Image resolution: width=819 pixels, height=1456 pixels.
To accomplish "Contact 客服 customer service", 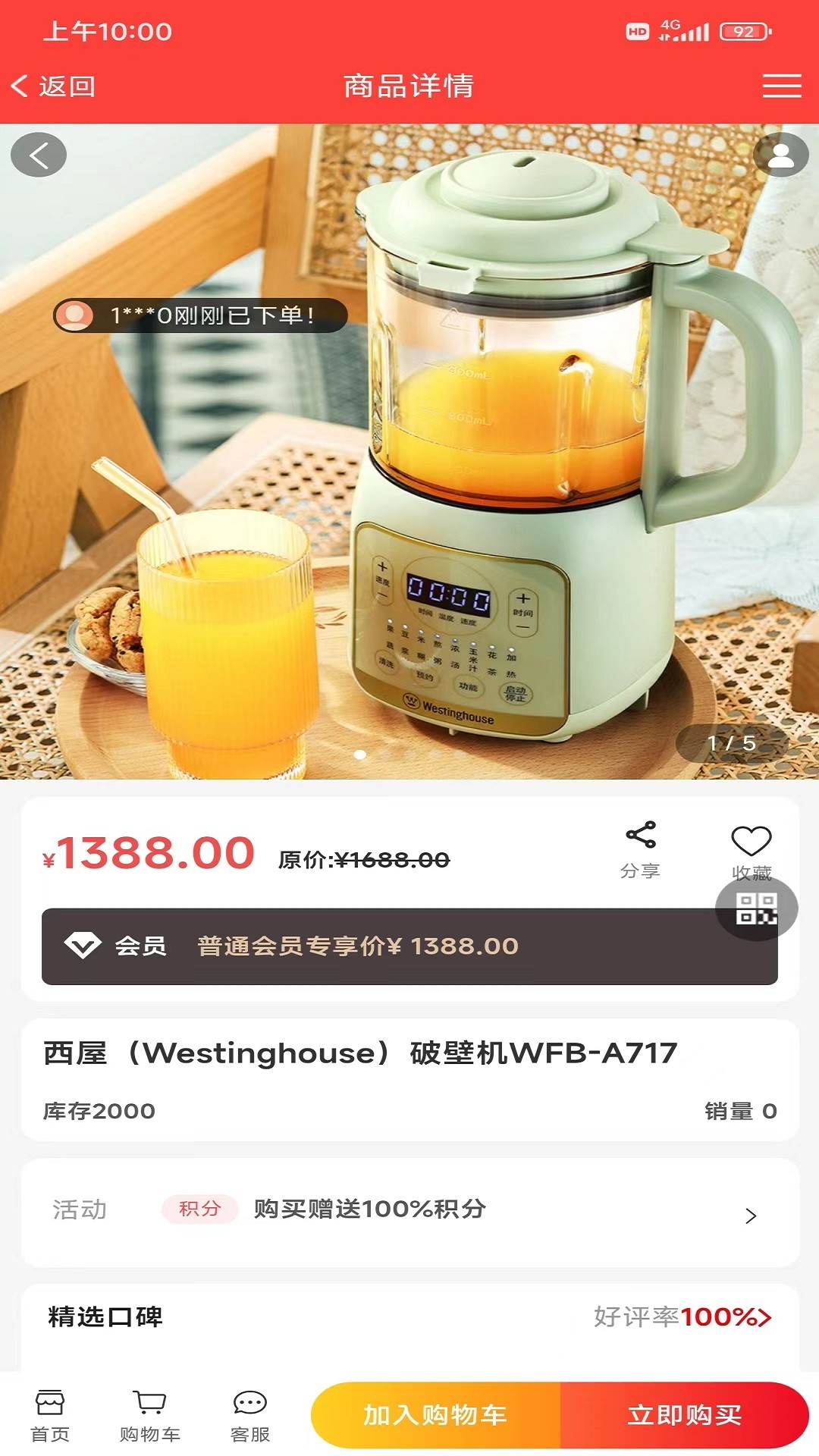I will click(249, 1415).
